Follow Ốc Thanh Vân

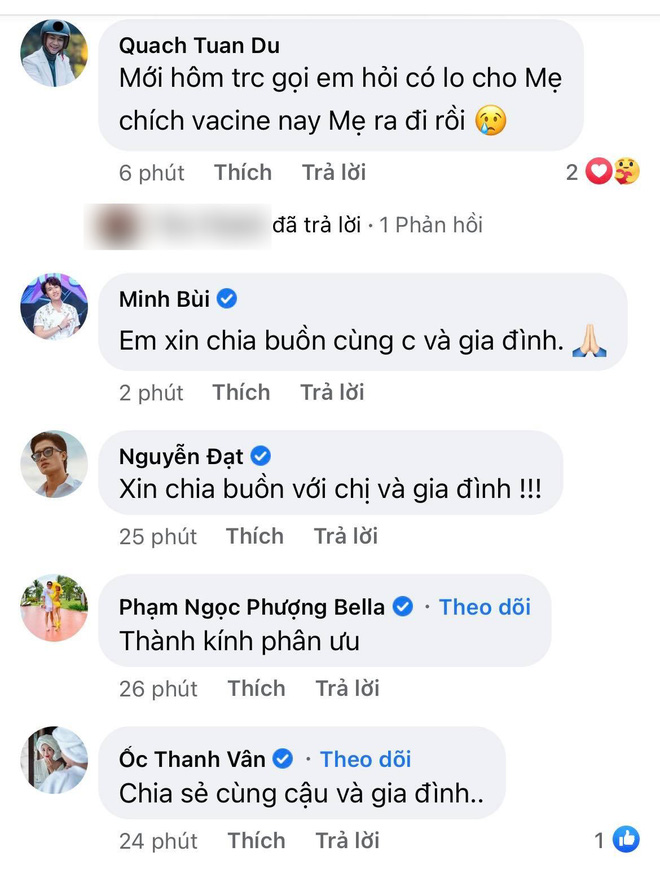(x=366, y=759)
